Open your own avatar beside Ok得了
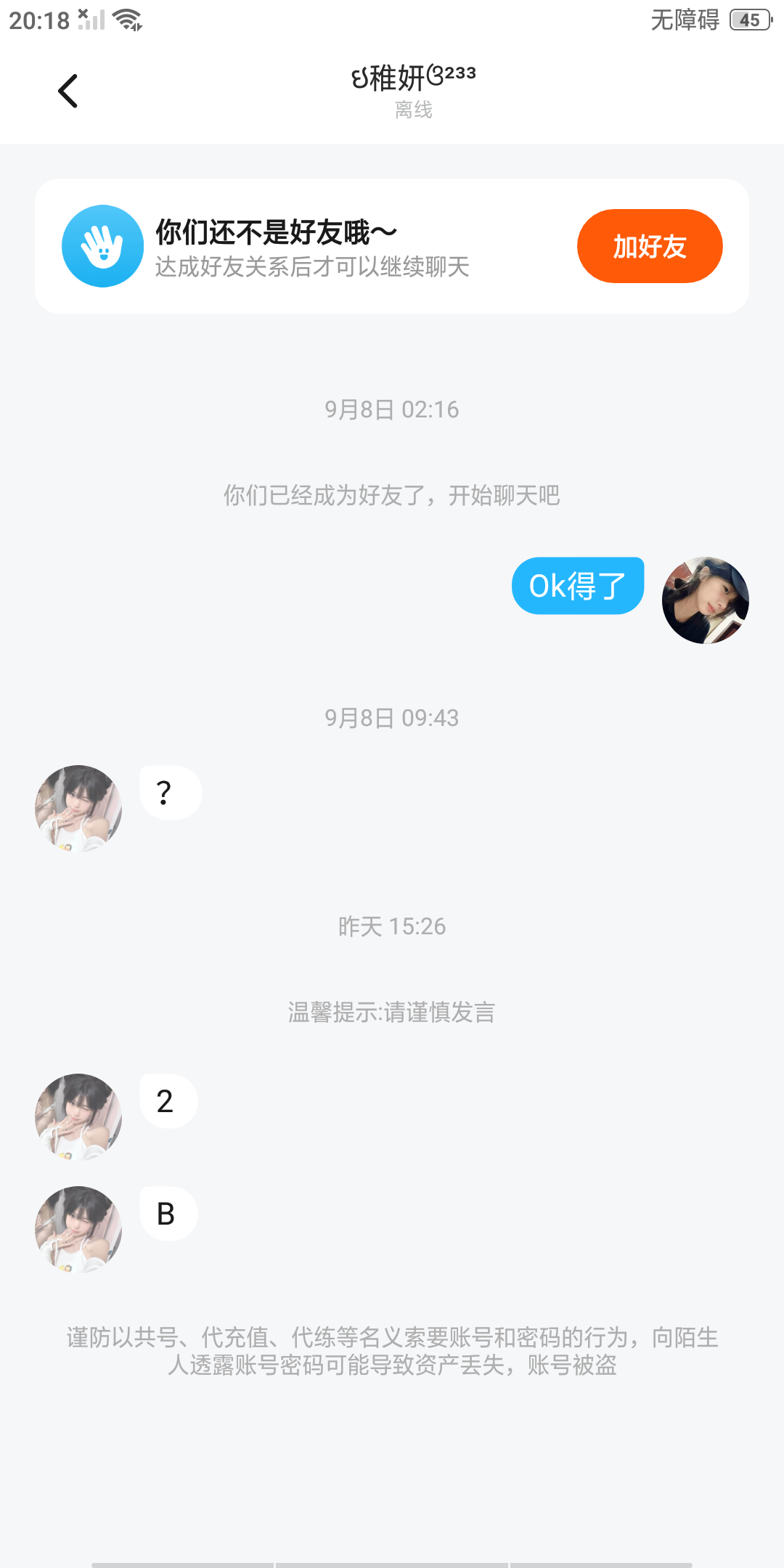Viewport: 784px width, 1568px height. click(x=705, y=600)
